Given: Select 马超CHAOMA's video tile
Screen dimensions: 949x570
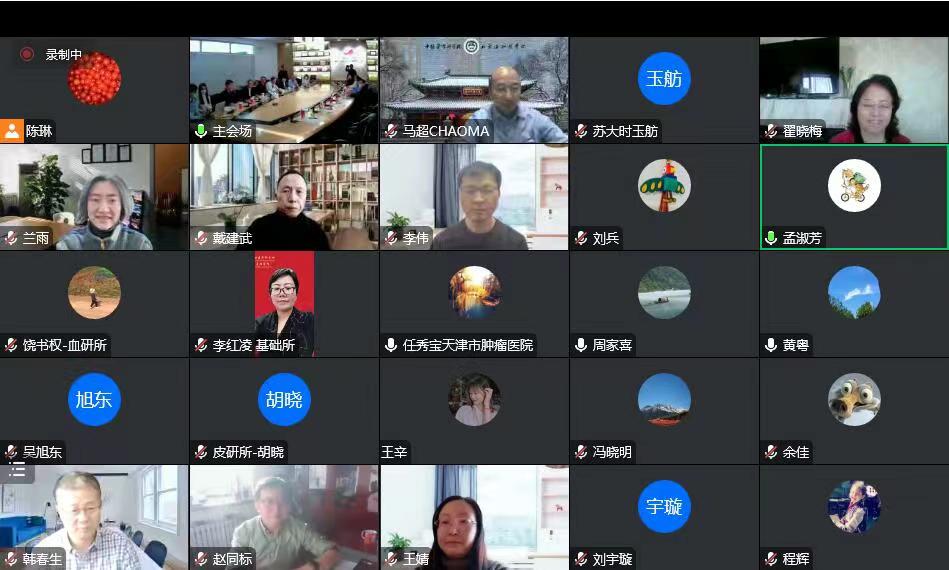Looking at the screenshot, I should [x=474, y=90].
